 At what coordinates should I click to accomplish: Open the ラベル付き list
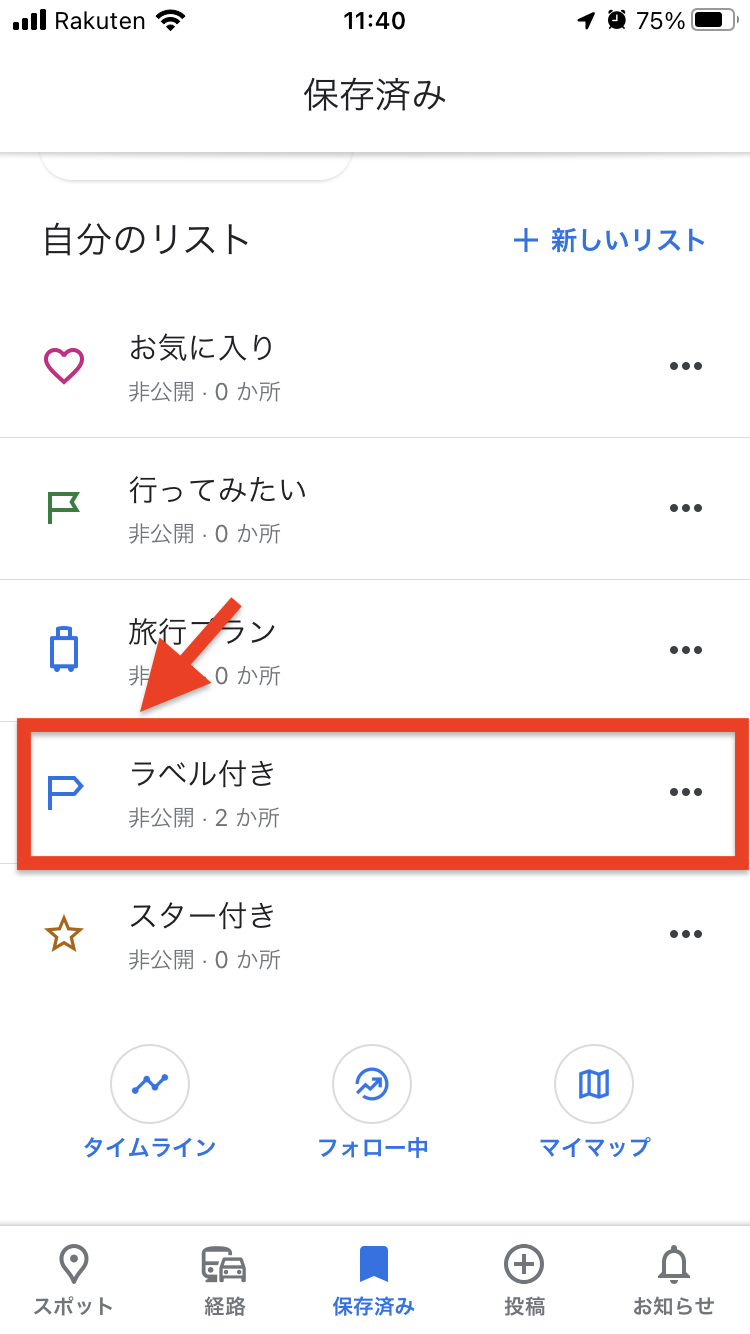click(203, 792)
